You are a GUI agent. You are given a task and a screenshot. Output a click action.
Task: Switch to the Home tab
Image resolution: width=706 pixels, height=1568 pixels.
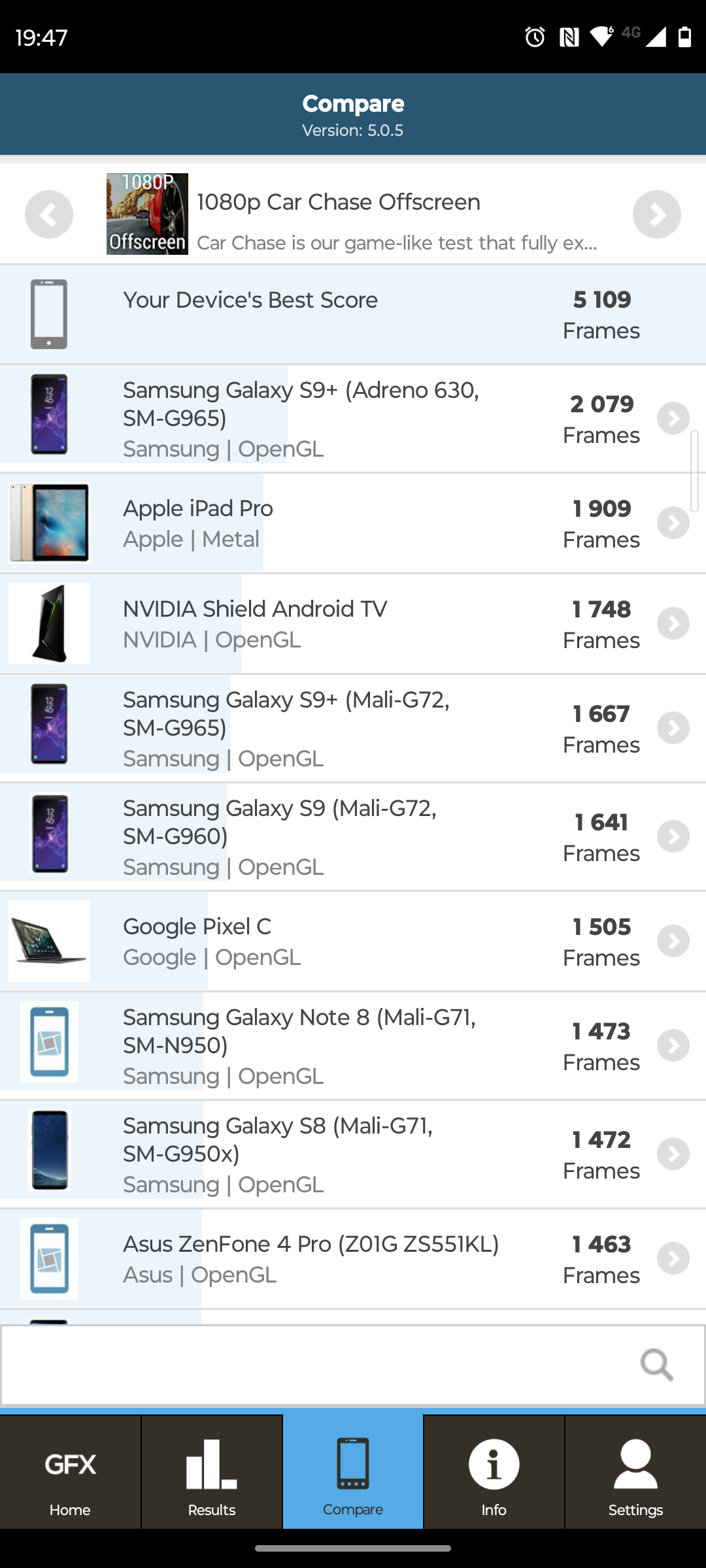[x=70, y=1473]
